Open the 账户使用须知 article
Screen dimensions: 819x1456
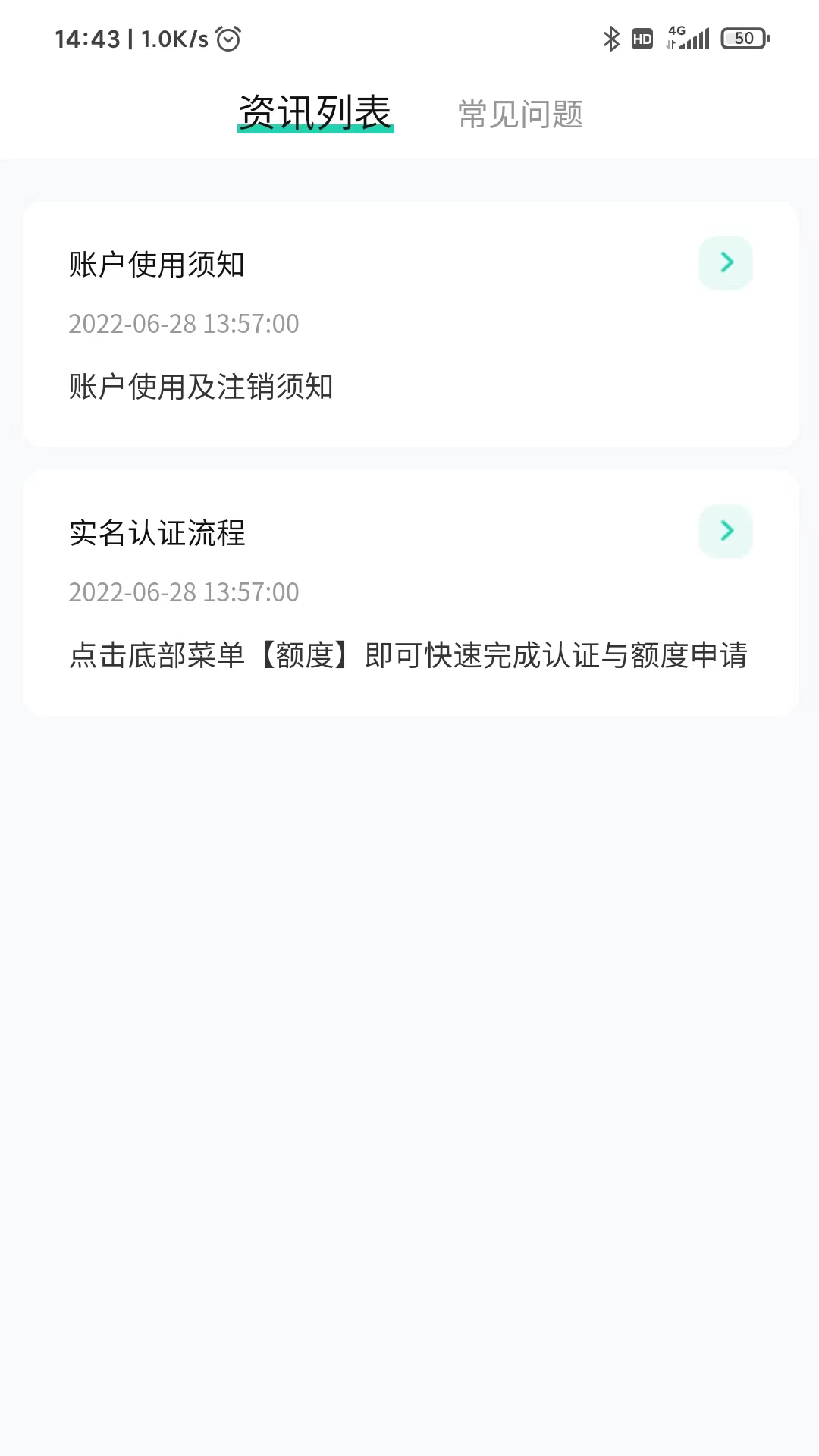[x=155, y=265]
